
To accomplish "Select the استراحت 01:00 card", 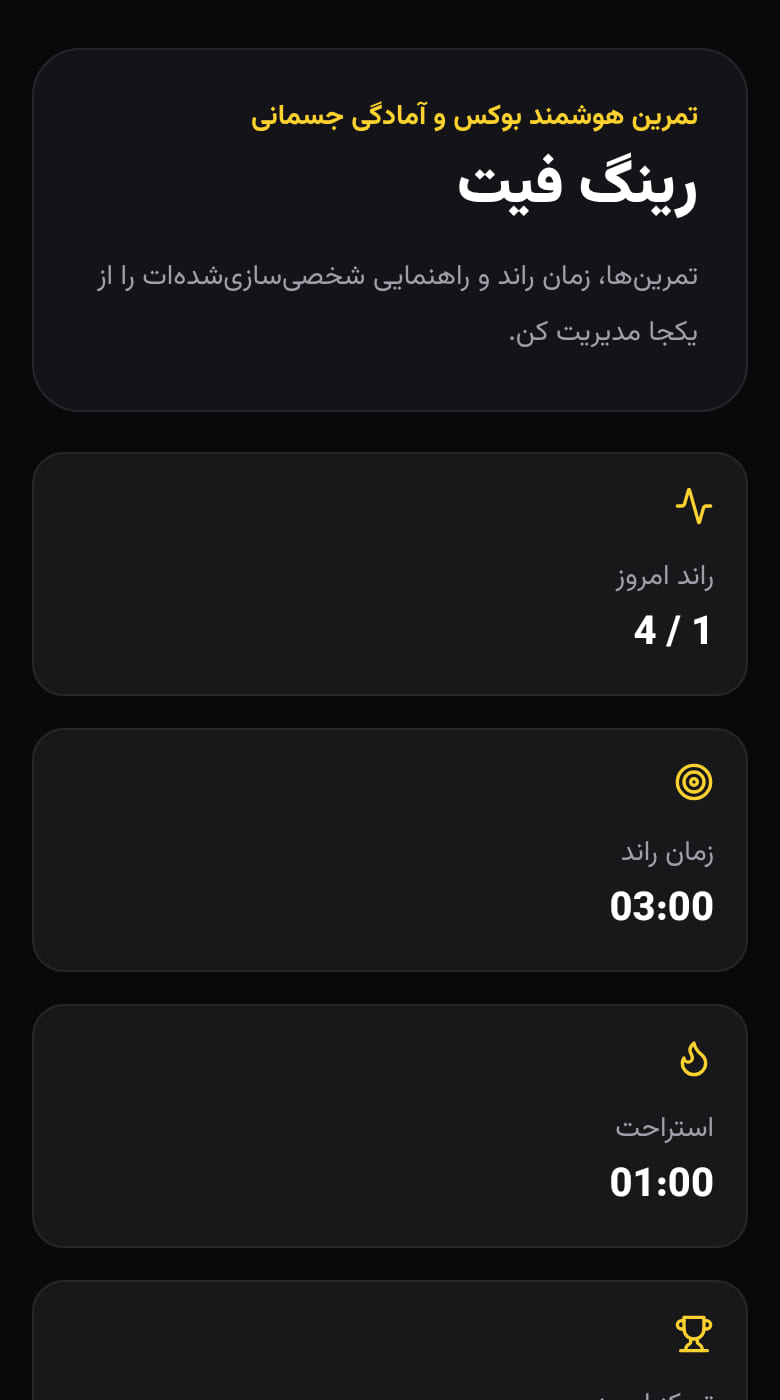I will coord(390,1126).
